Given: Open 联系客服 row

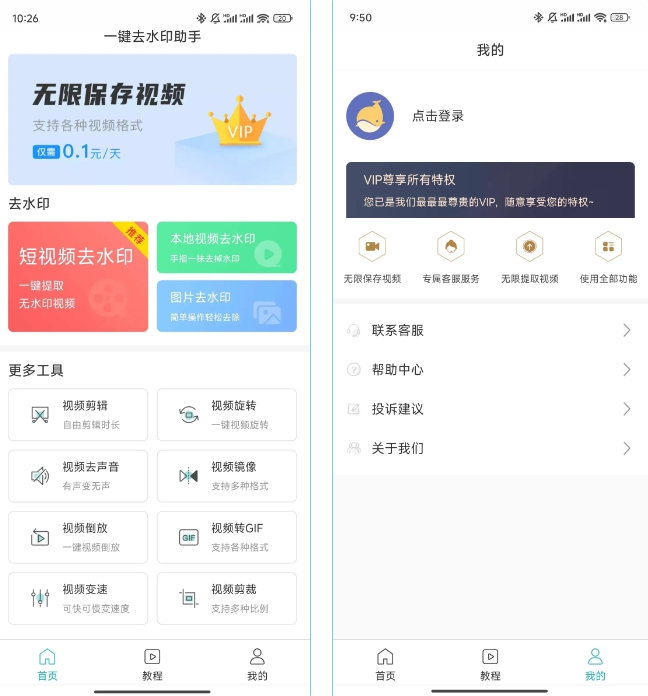Looking at the screenshot, I should pos(490,330).
